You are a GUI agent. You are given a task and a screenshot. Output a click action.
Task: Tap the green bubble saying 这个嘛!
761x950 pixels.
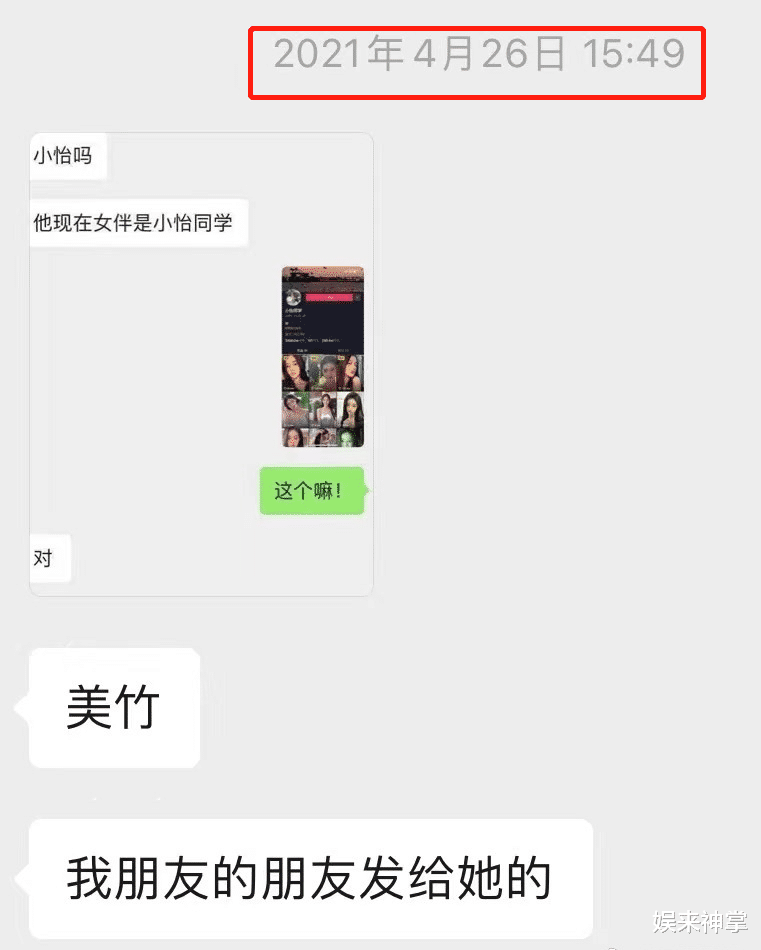[311, 490]
